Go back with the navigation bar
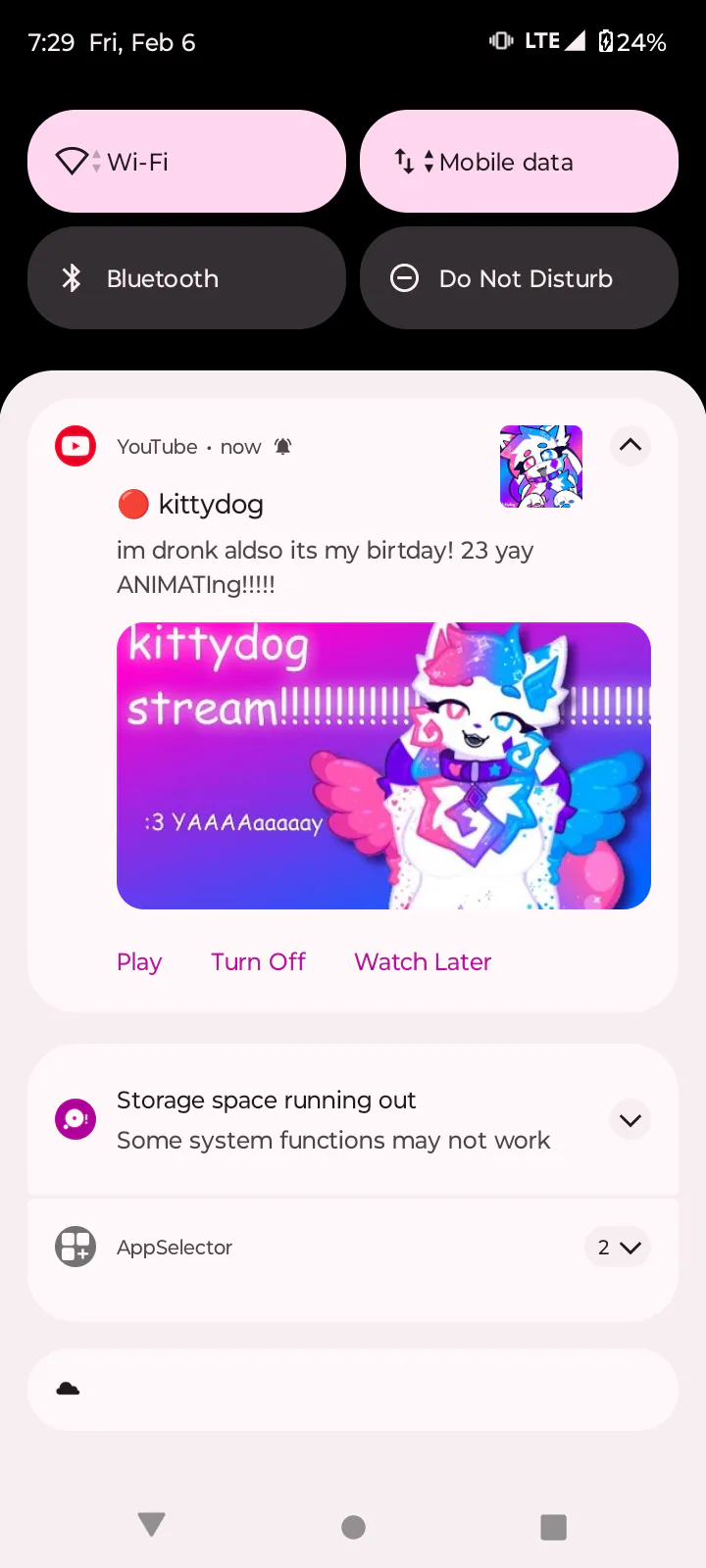This screenshot has height=1568, width=706. [152, 1525]
